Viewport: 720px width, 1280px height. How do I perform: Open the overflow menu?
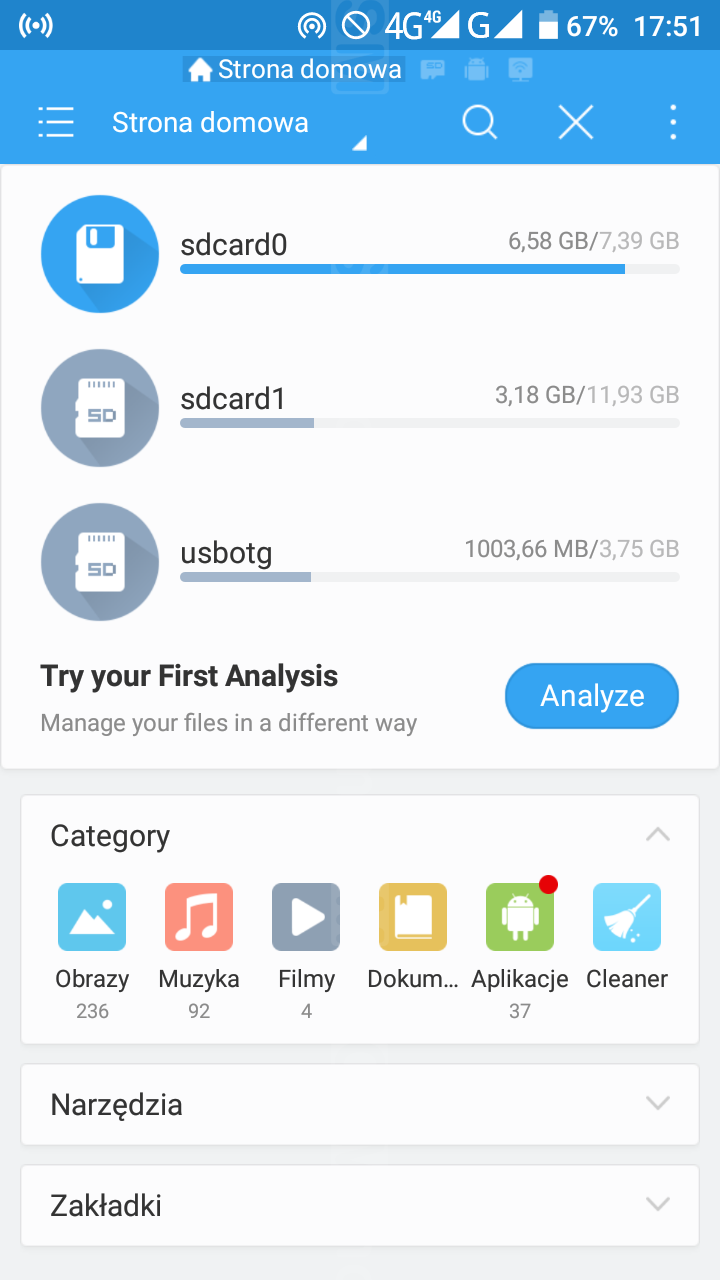coord(673,123)
